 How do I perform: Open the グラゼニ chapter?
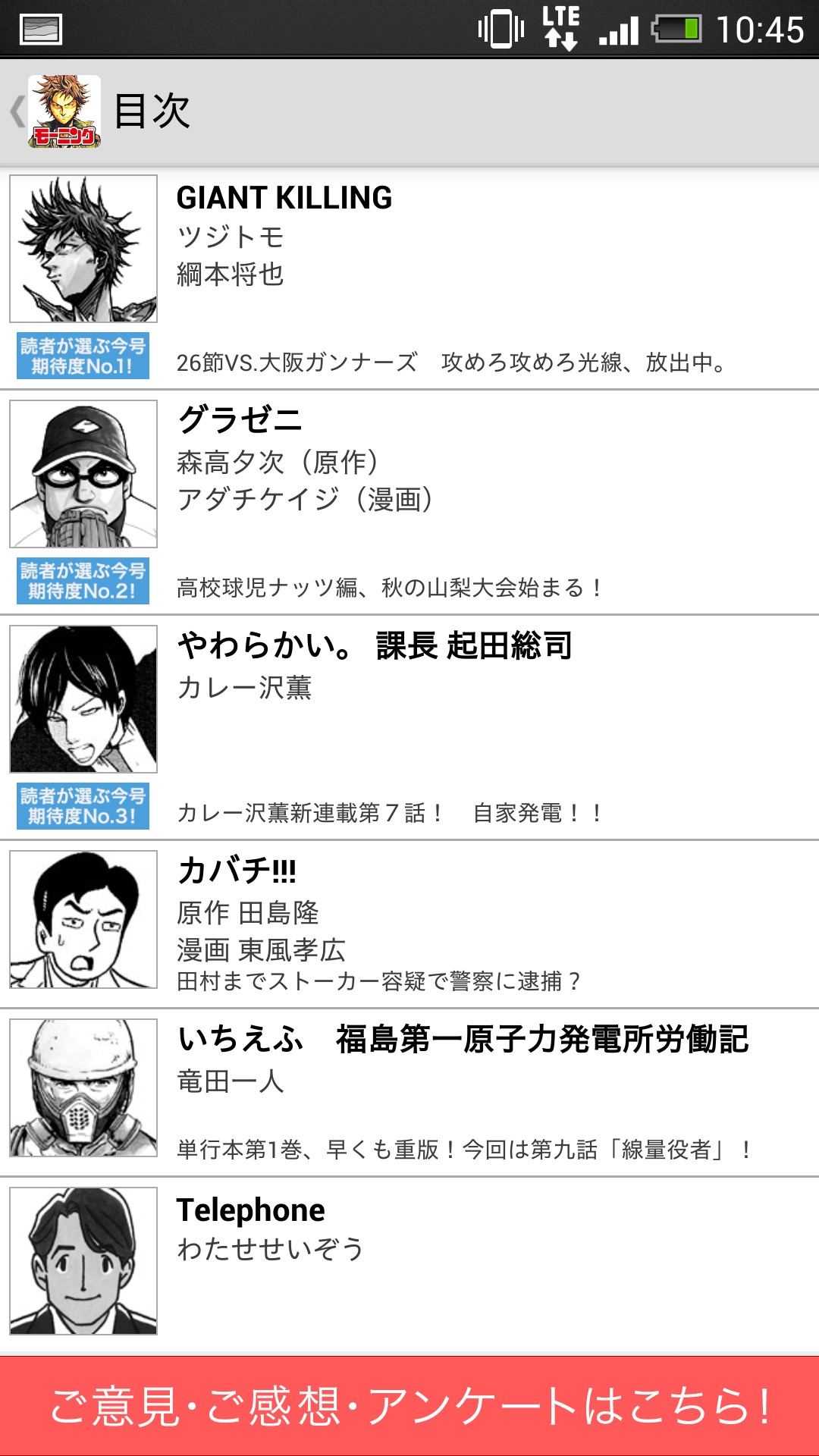[x=409, y=502]
